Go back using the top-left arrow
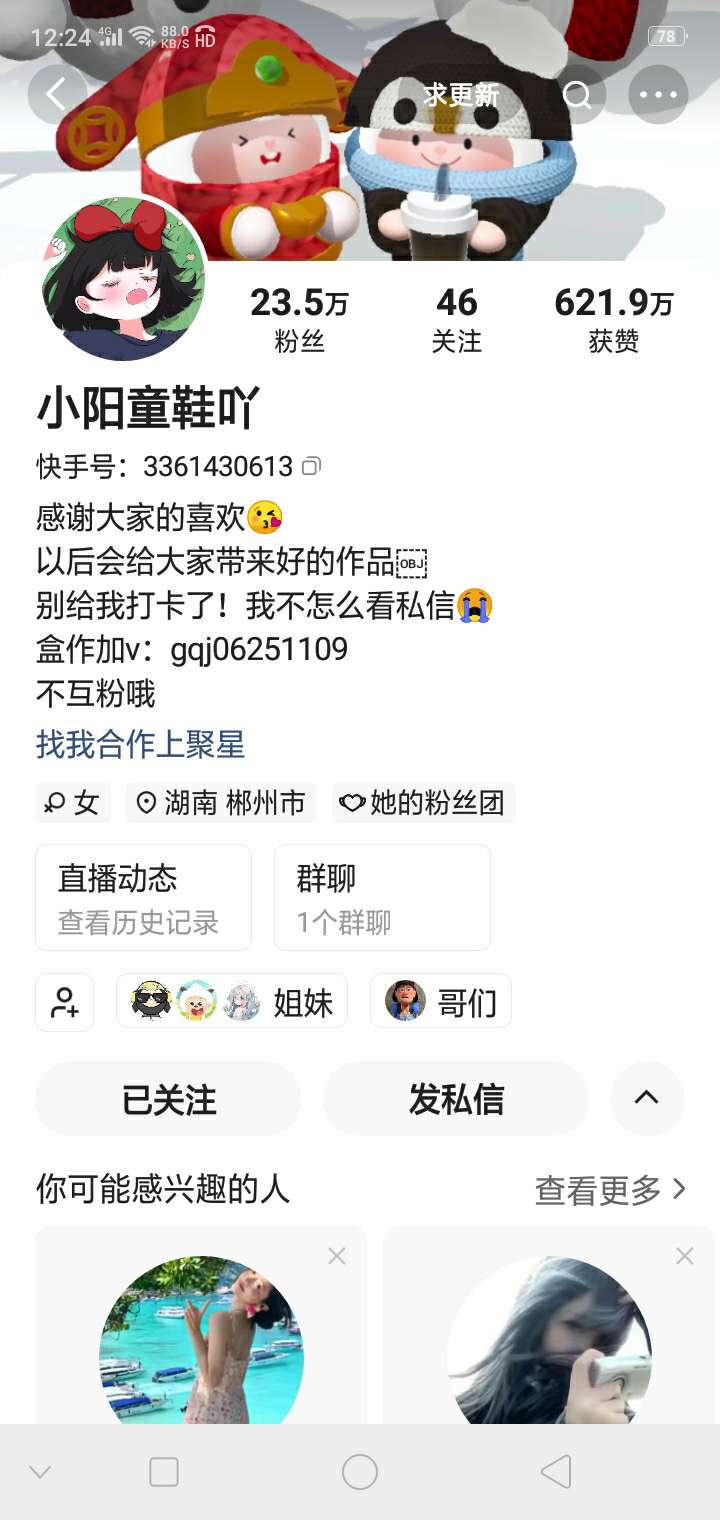 (57, 95)
